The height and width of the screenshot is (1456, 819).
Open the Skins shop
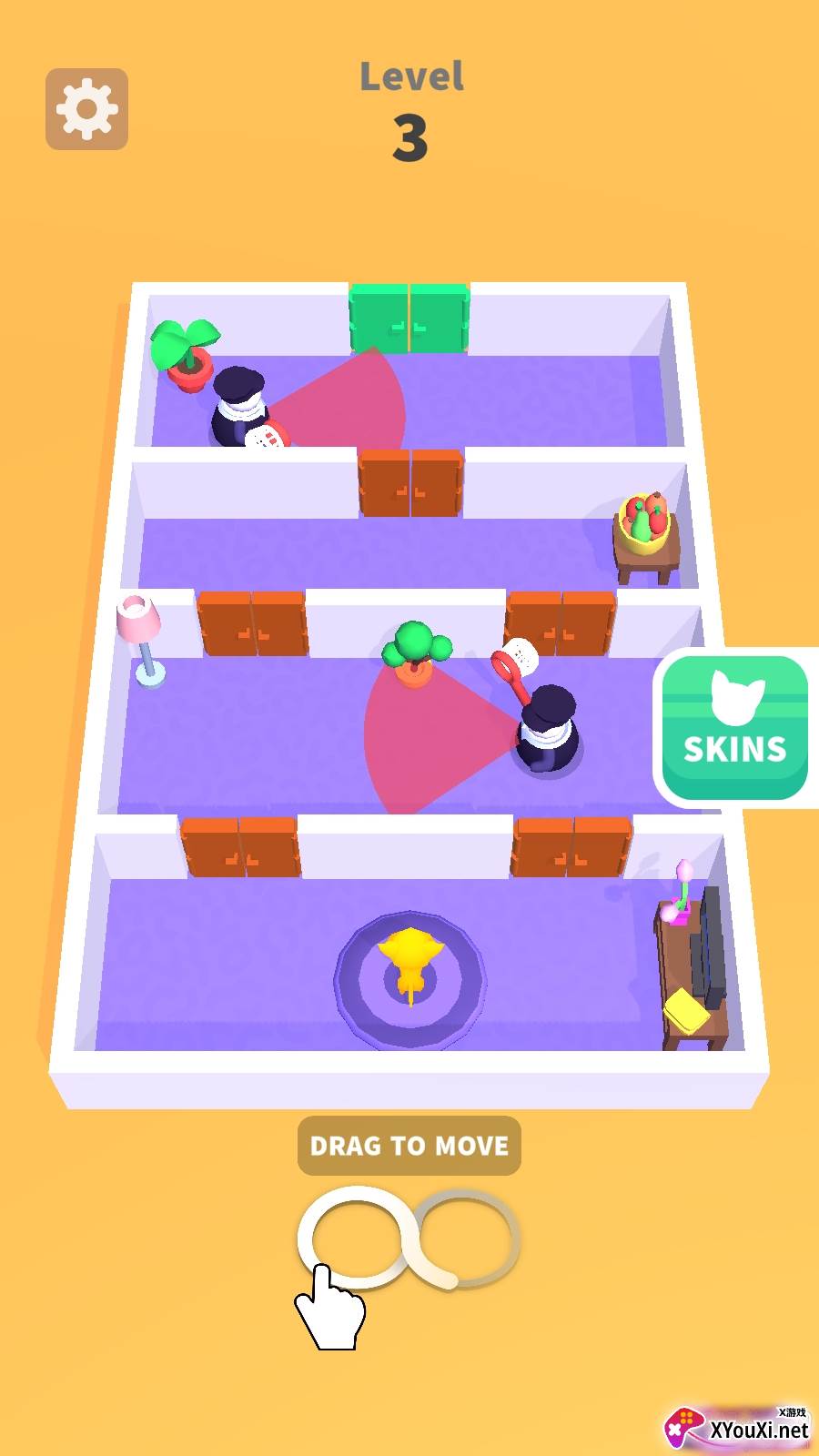click(735, 728)
